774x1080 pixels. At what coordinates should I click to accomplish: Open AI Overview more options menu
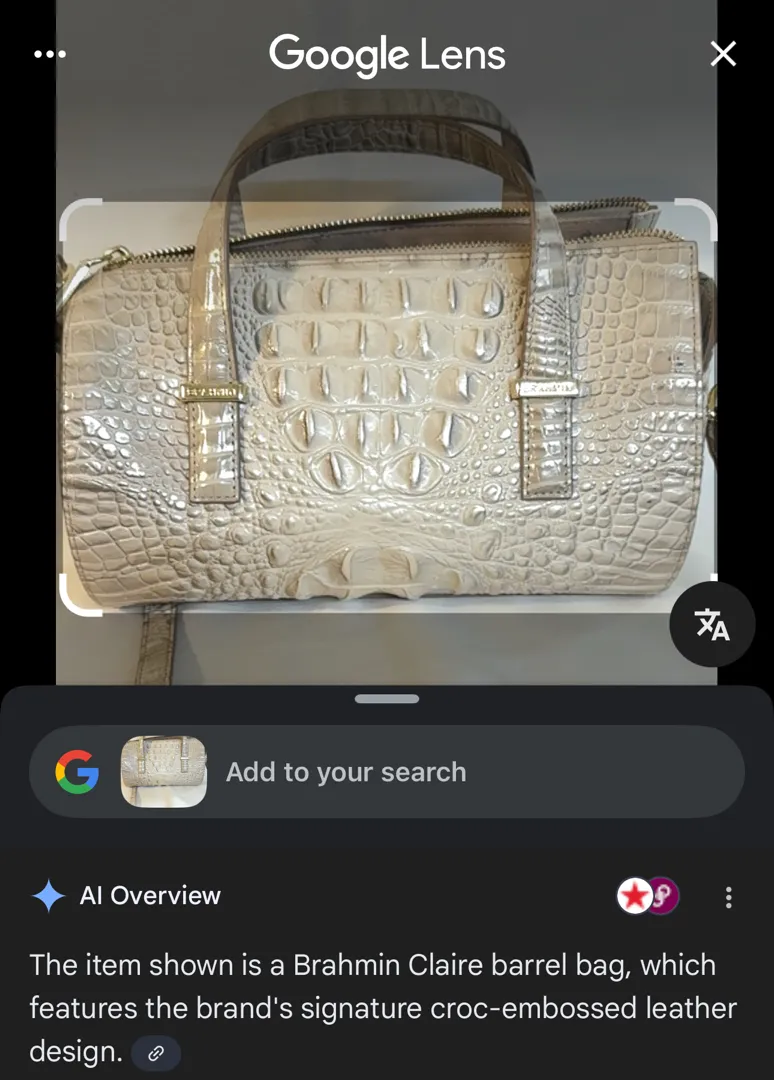(x=728, y=897)
